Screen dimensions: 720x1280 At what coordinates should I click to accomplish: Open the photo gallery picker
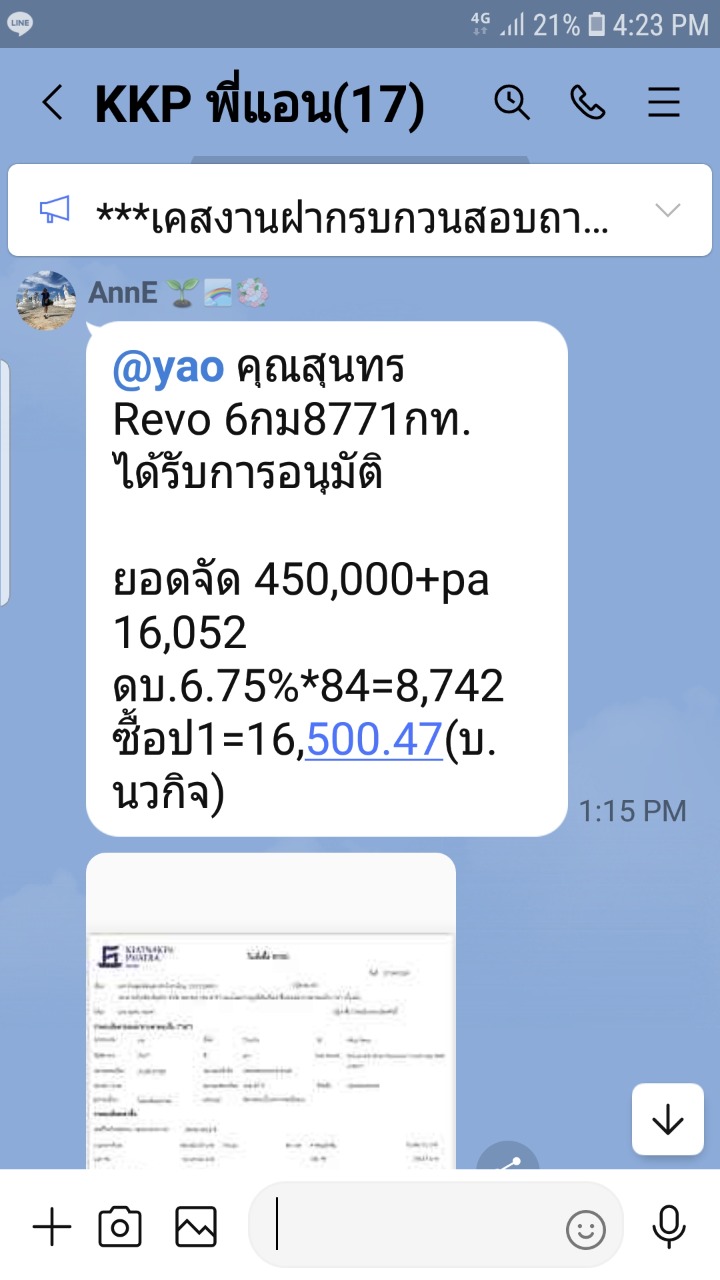tap(196, 1227)
